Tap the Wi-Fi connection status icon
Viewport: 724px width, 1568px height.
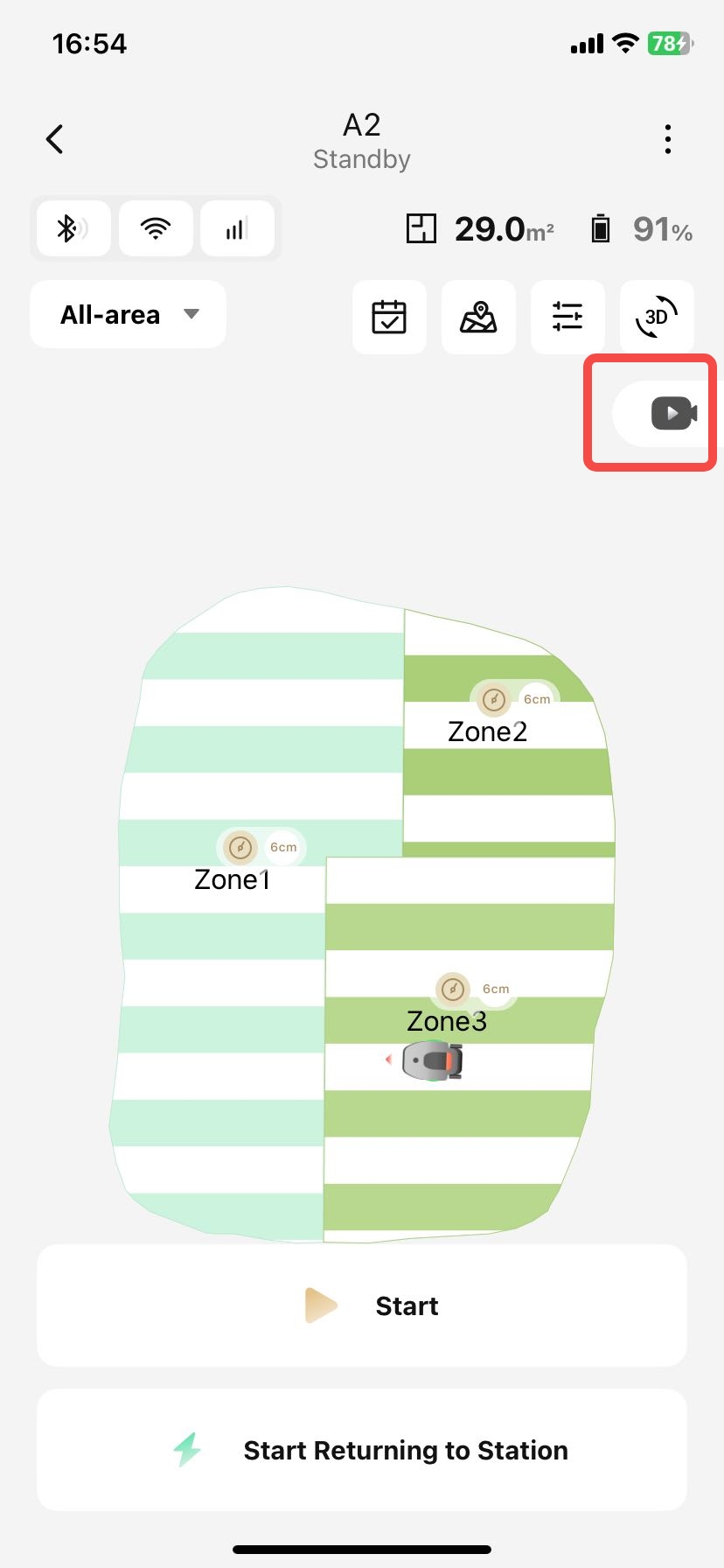(156, 229)
